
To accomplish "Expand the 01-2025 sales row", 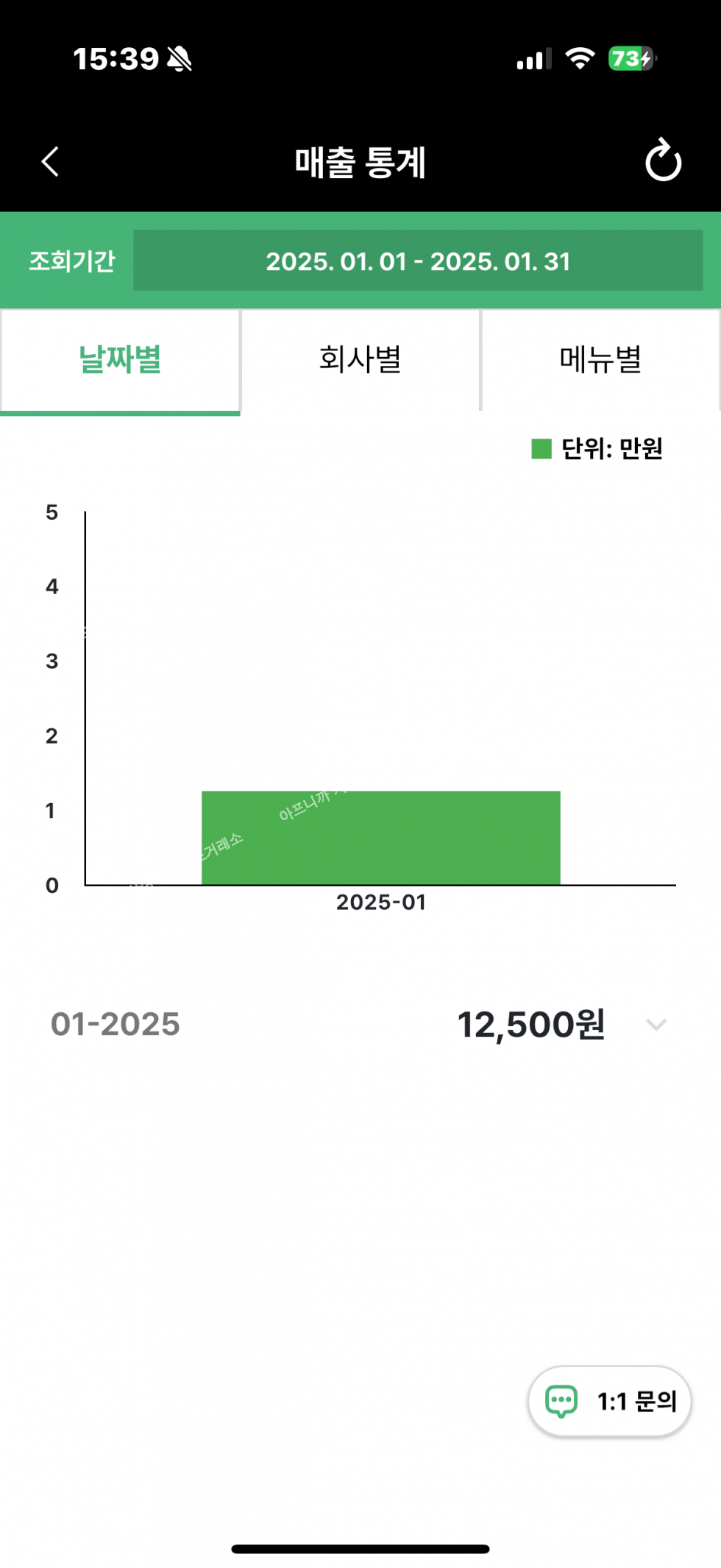I will [x=656, y=1024].
